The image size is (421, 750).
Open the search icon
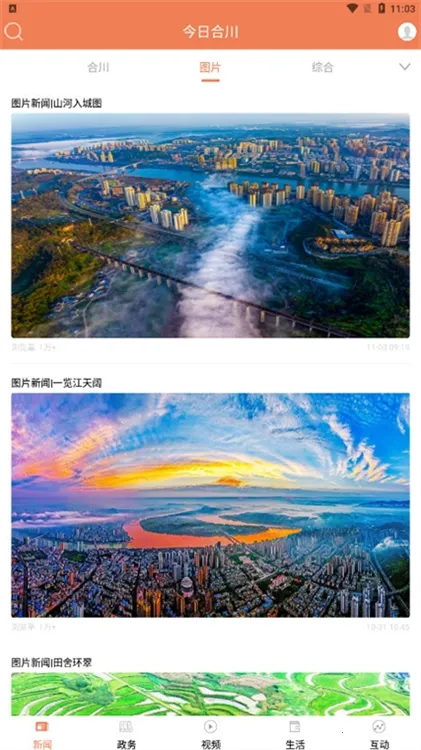click(13, 32)
